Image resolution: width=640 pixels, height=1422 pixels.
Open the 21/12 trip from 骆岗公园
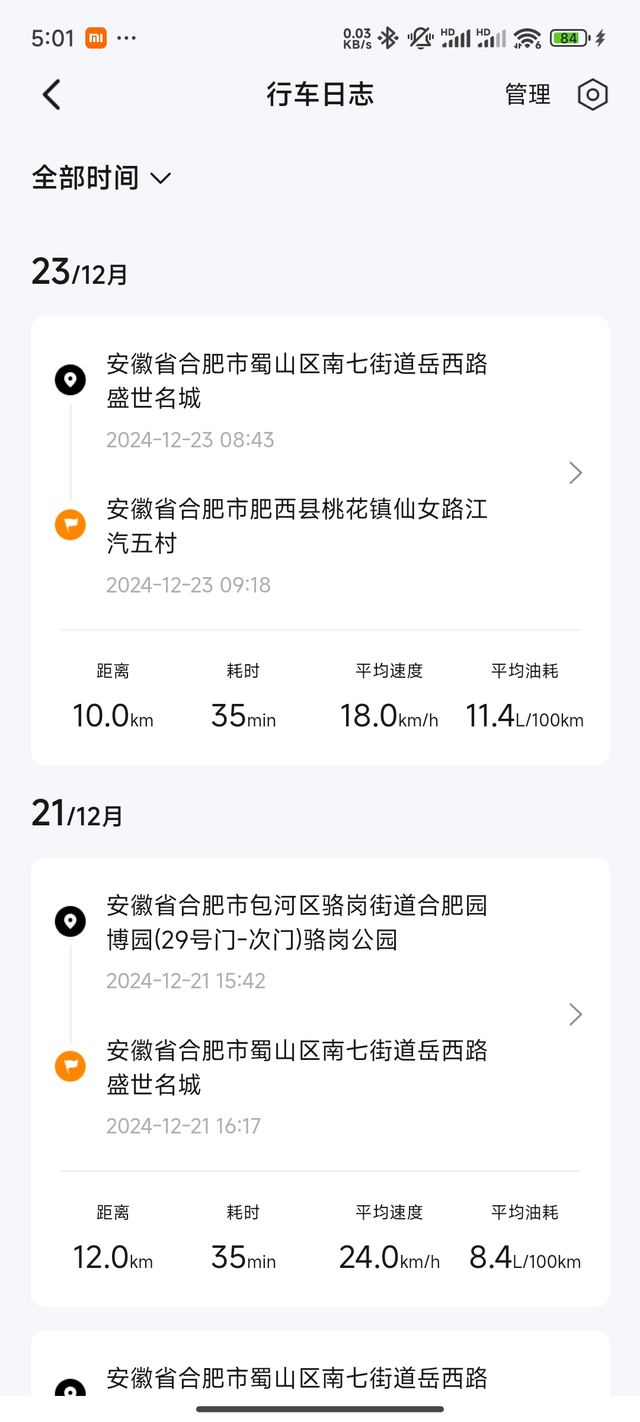320,1082
